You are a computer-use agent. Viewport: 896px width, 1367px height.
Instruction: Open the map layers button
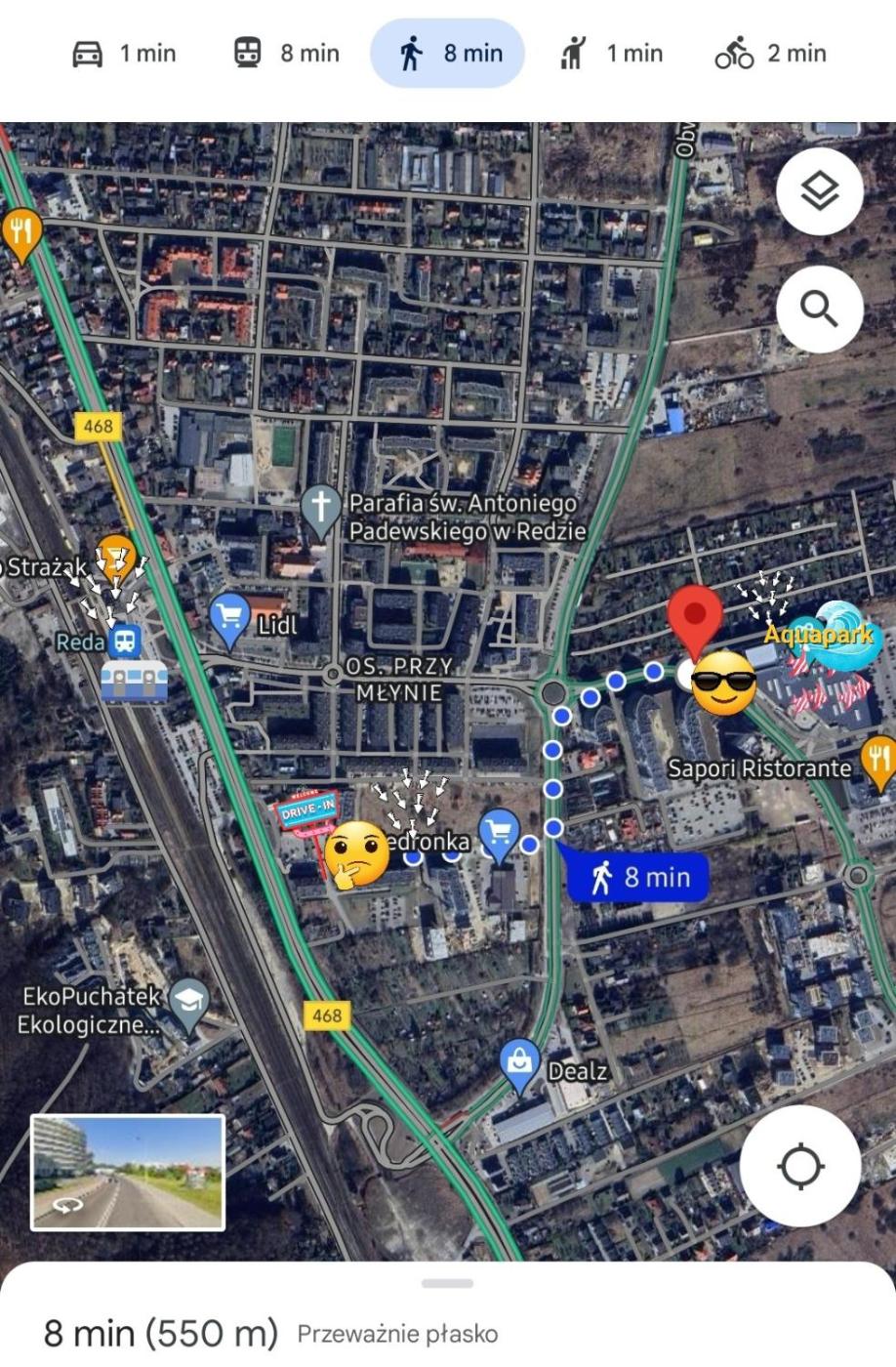820,191
